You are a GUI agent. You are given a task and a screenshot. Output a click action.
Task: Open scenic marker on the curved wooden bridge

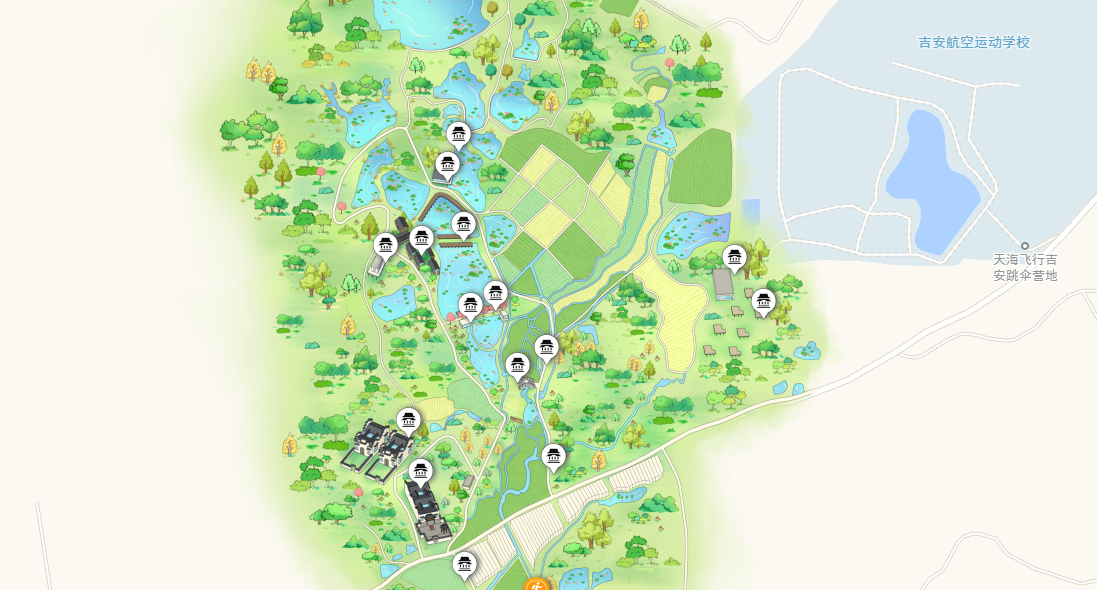[x=462, y=225]
